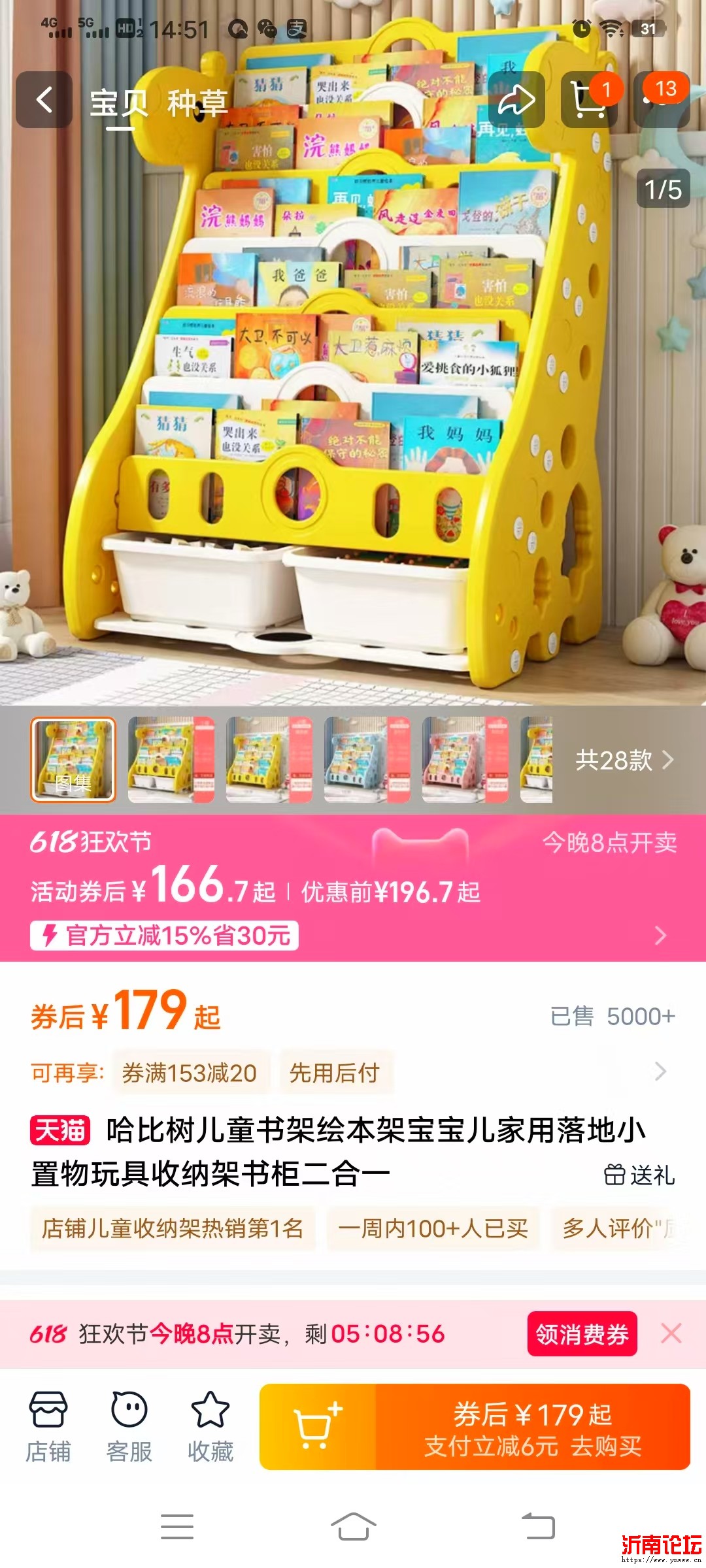This screenshot has width=706, height=1568.
Task: Share this product
Action: pyautogui.click(x=516, y=100)
